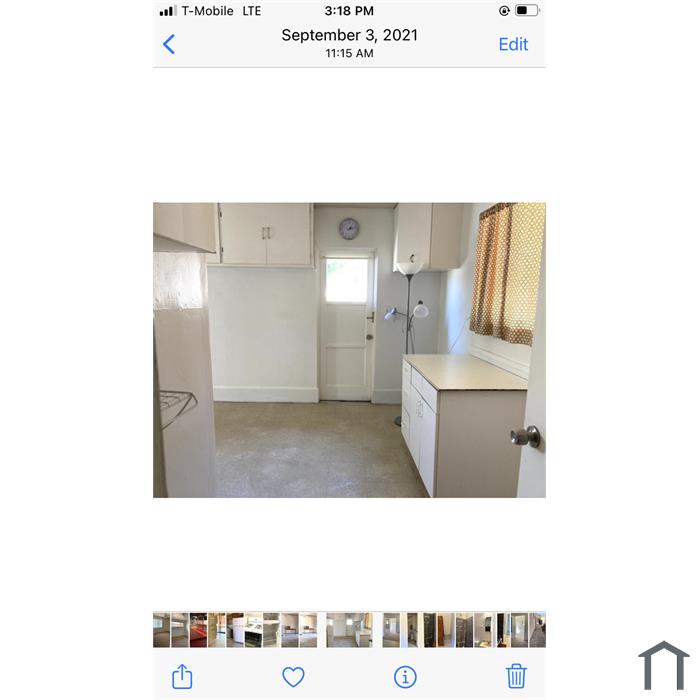Image resolution: width=700 pixels, height=700 pixels.
Task: Share this photo
Action: pyautogui.click(x=182, y=677)
